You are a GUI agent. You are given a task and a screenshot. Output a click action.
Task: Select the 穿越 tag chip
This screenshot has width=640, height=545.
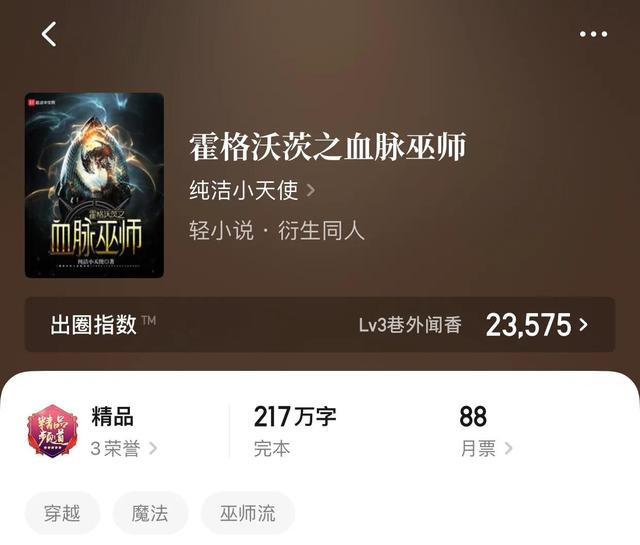point(62,514)
